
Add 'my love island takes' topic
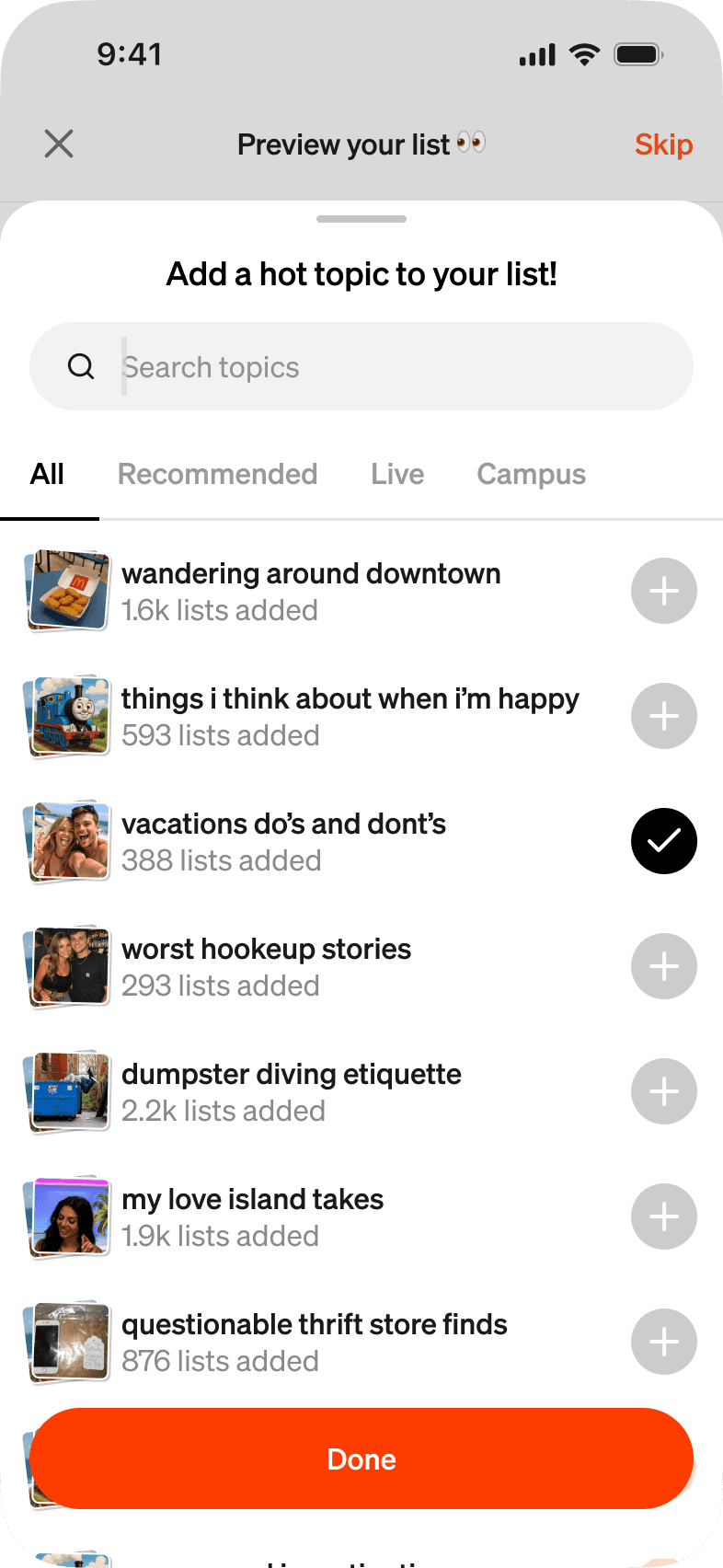(663, 1216)
